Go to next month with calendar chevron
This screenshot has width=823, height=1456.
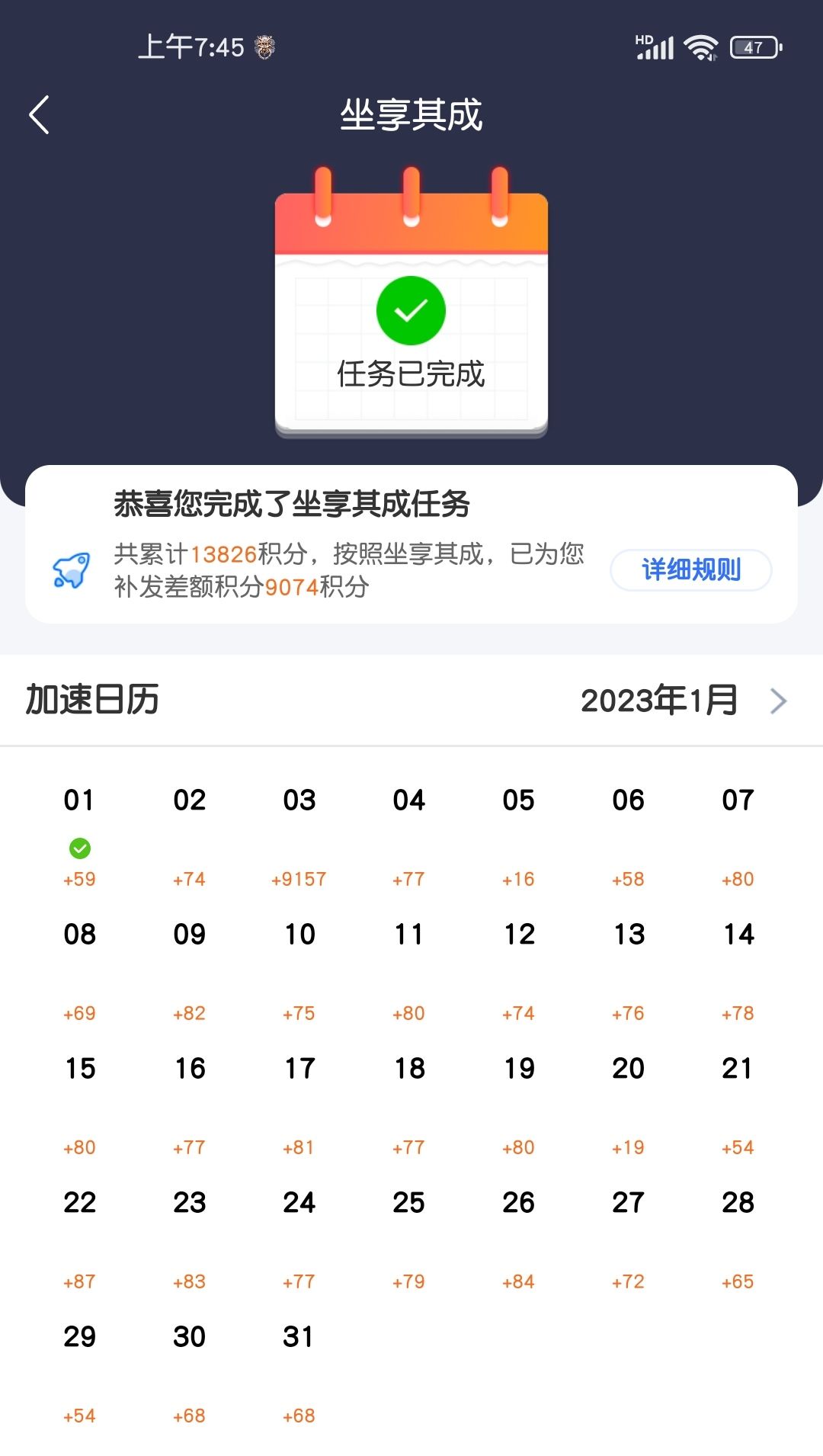click(777, 701)
